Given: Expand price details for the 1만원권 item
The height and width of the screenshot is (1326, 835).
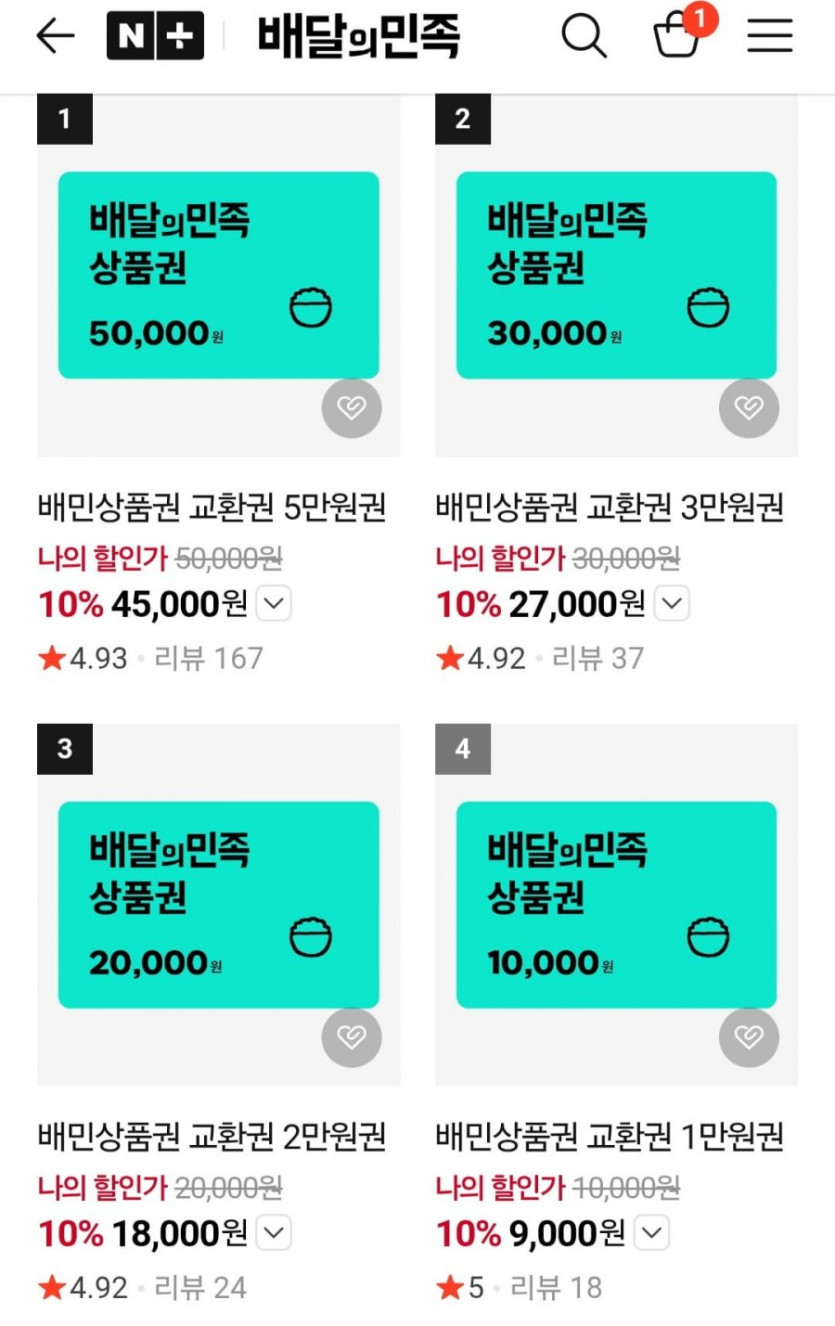Looking at the screenshot, I should [650, 1233].
